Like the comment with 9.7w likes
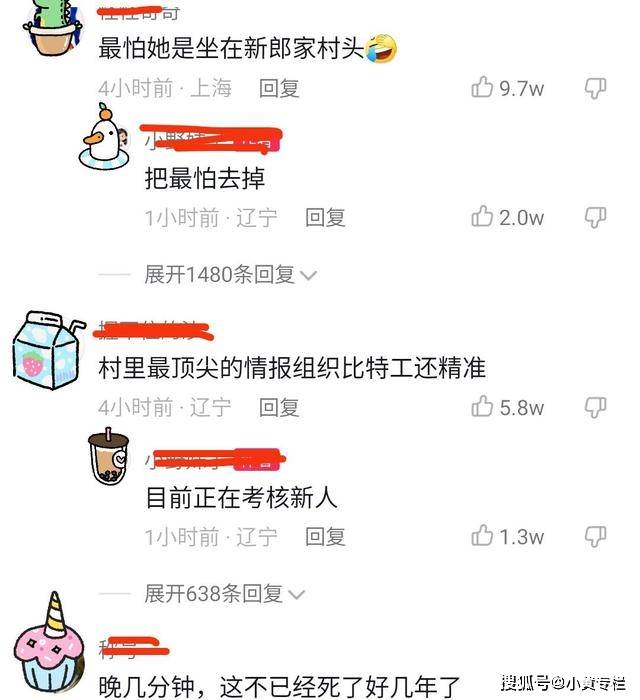The width and height of the screenshot is (640, 700). (484, 88)
